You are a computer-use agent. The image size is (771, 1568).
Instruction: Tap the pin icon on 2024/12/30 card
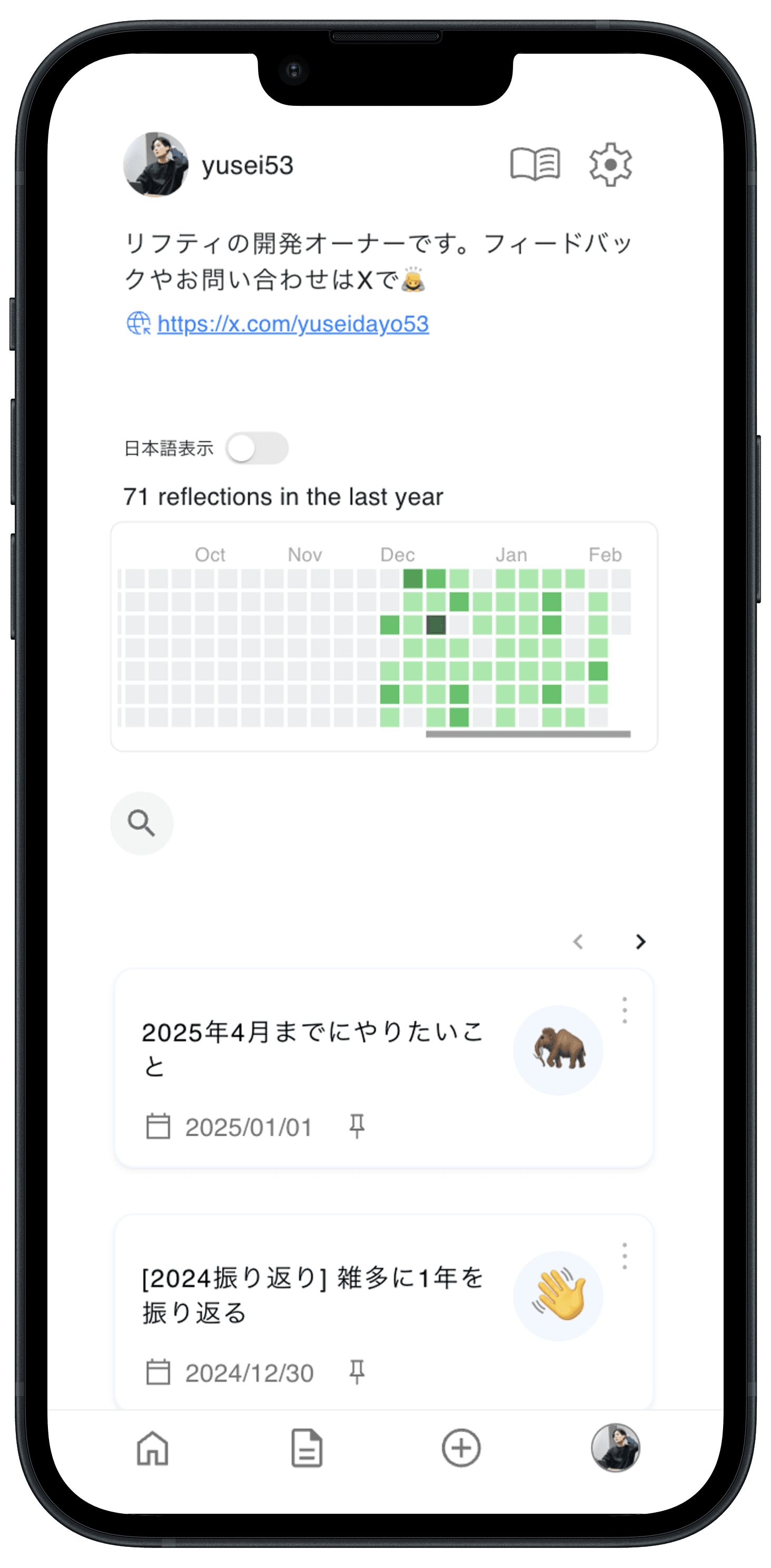[357, 1372]
